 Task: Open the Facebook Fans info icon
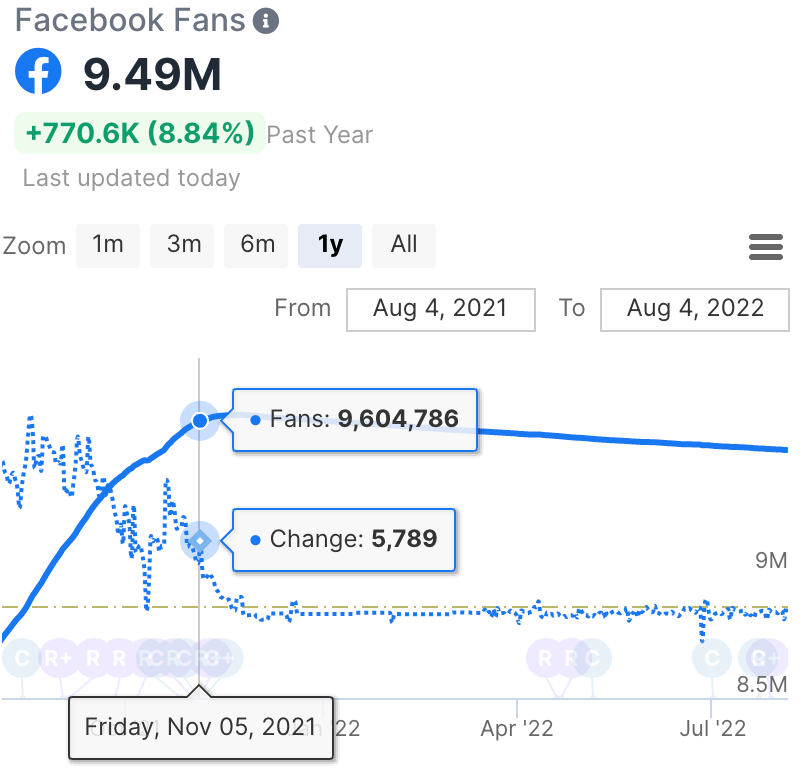click(x=266, y=21)
